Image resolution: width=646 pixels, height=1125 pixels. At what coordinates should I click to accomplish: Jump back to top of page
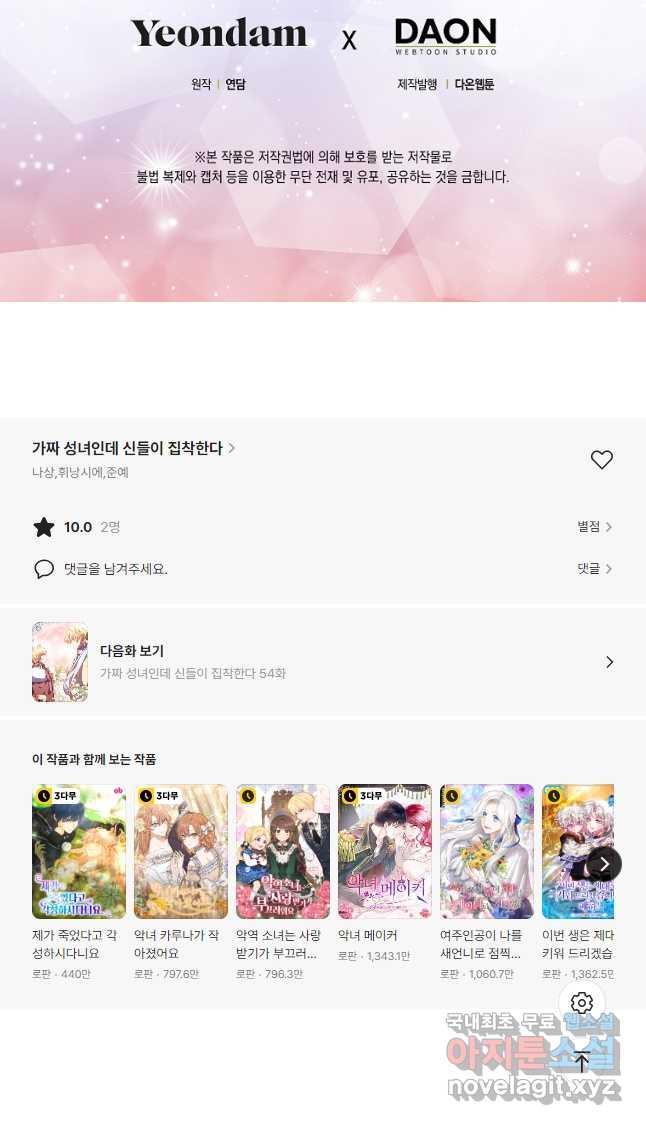pos(582,1062)
